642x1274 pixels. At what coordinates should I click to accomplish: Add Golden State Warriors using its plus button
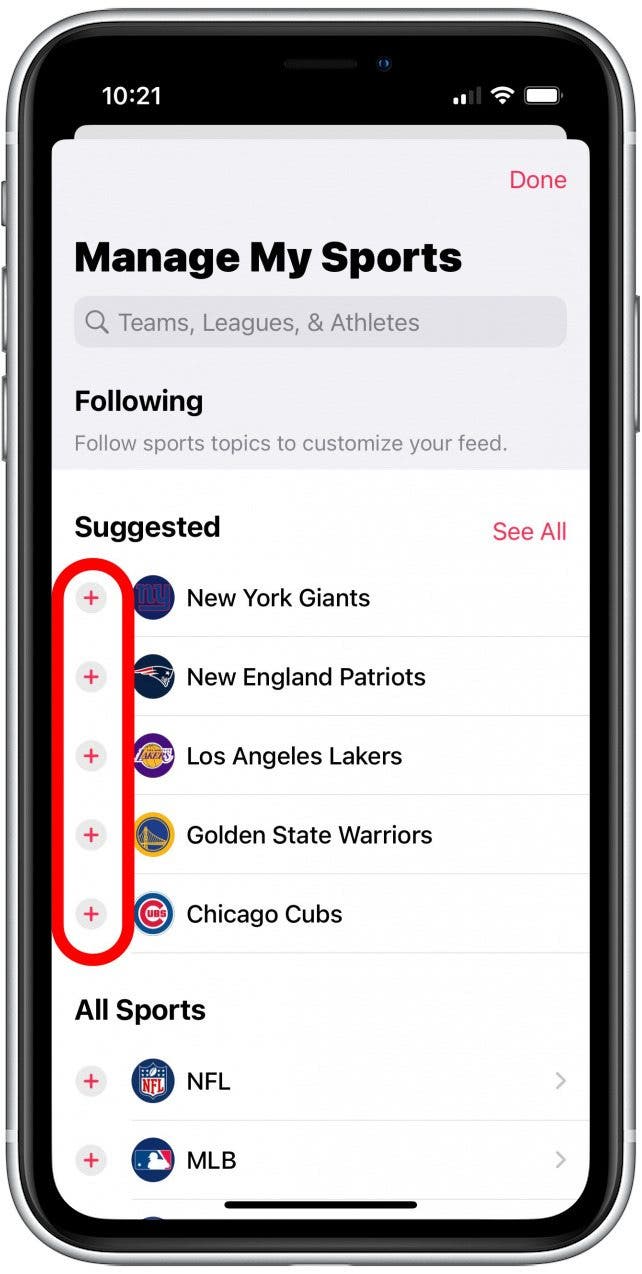[x=91, y=835]
